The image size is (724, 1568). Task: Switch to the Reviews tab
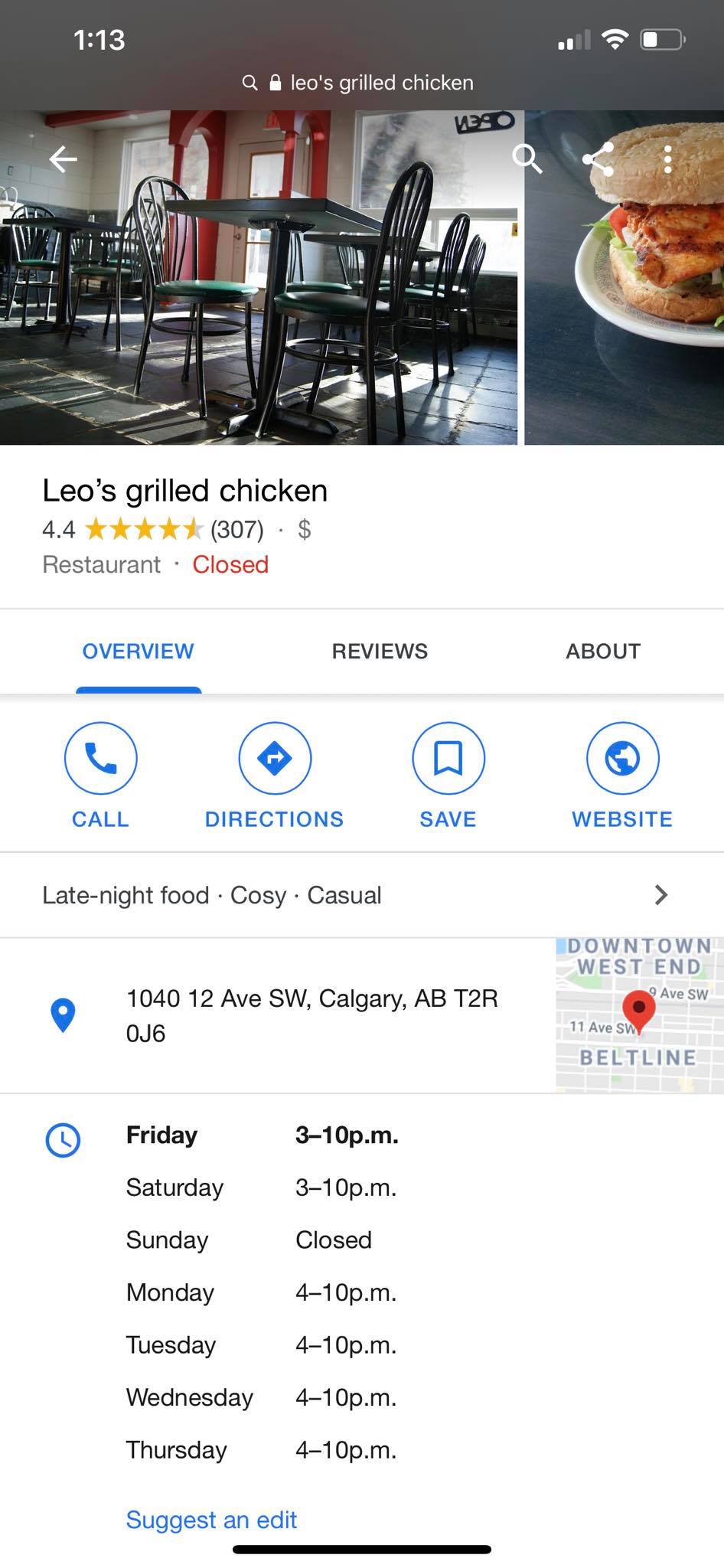380,652
